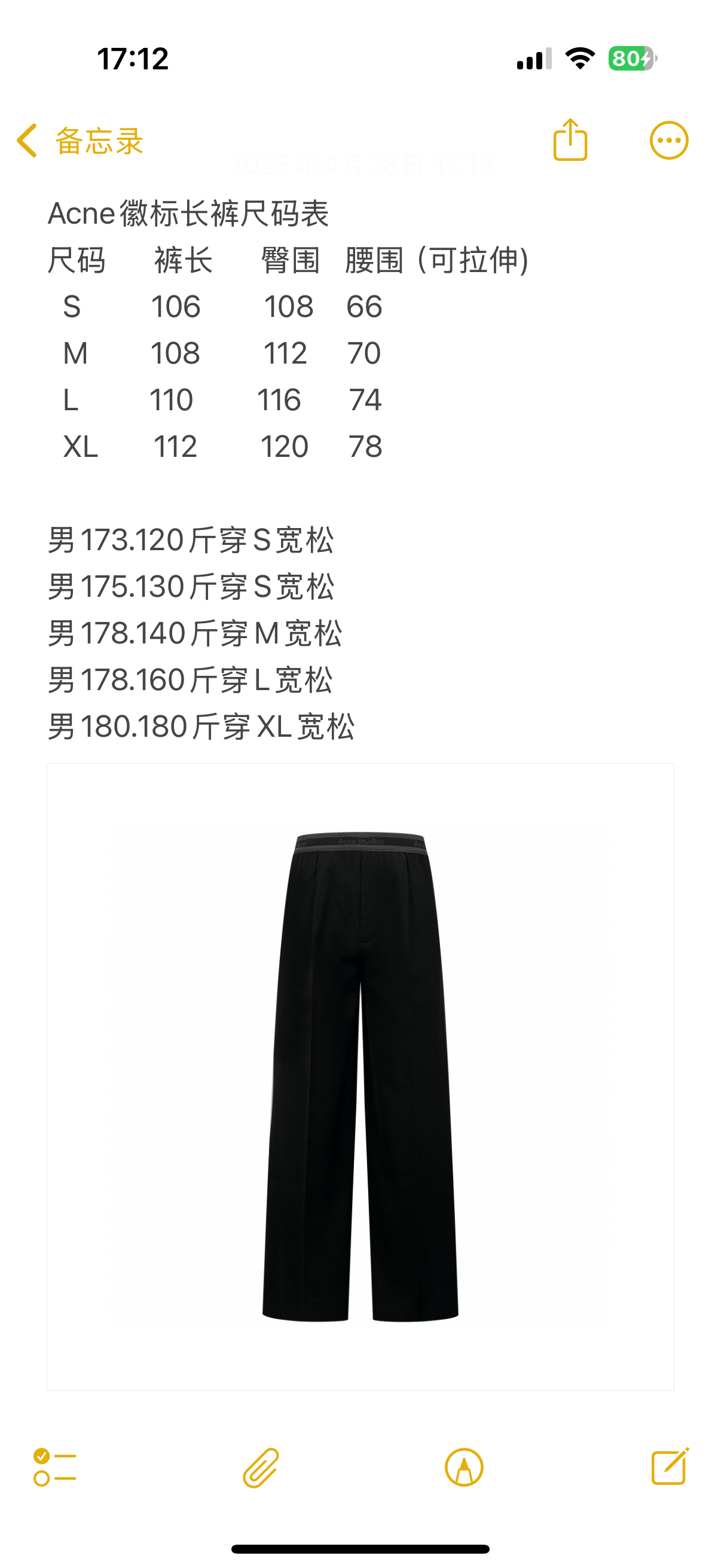This screenshot has height=1568, width=721.
Task: Add a checklist to the note
Action: (55, 1467)
